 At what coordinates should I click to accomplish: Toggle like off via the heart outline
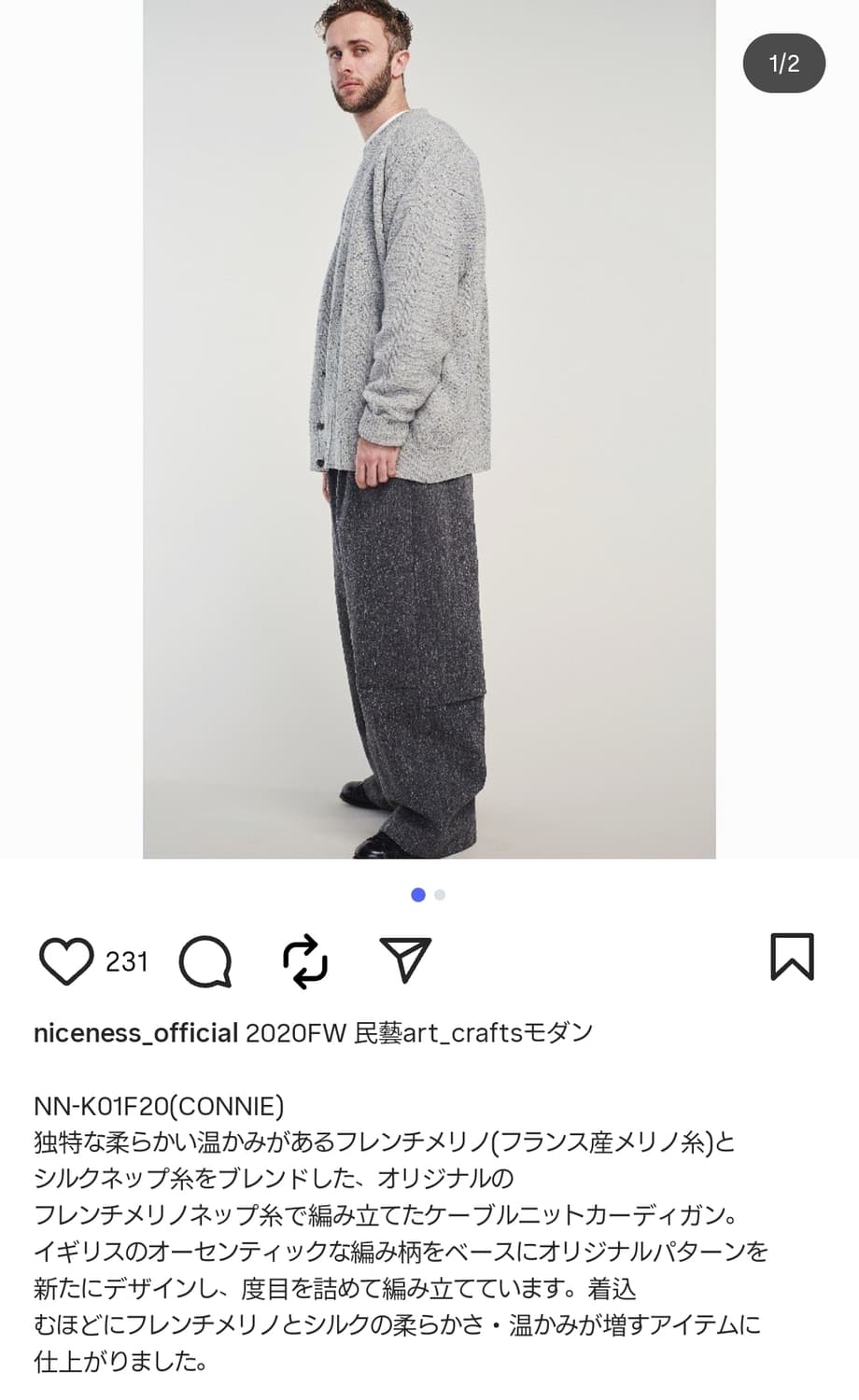coord(66,960)
